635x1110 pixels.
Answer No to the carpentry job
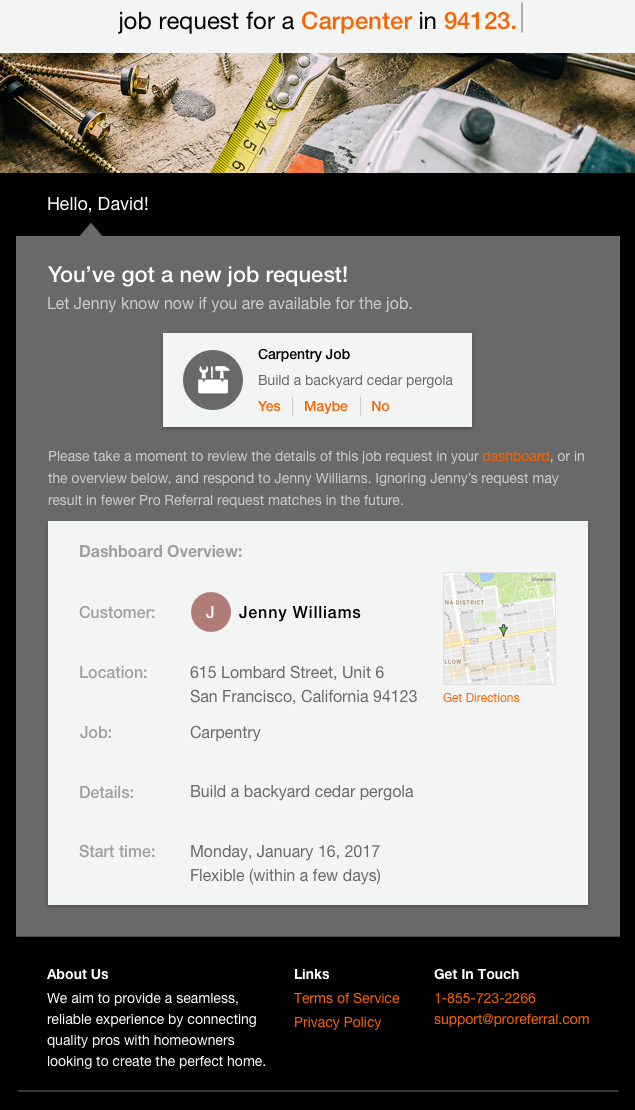coord(380,406)
